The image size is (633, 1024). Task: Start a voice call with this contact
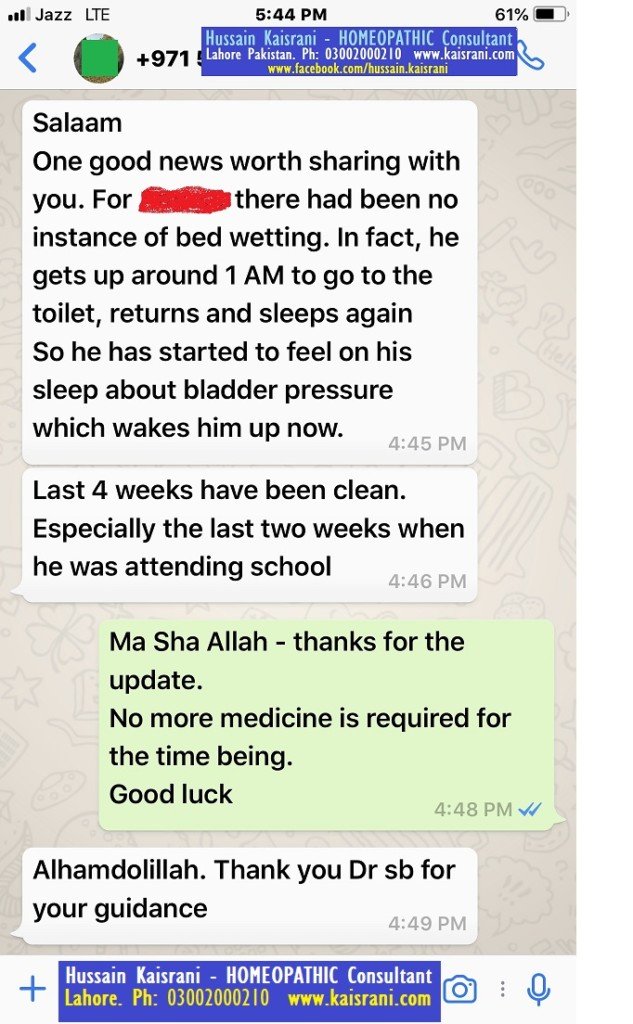(x=530, y=56)
